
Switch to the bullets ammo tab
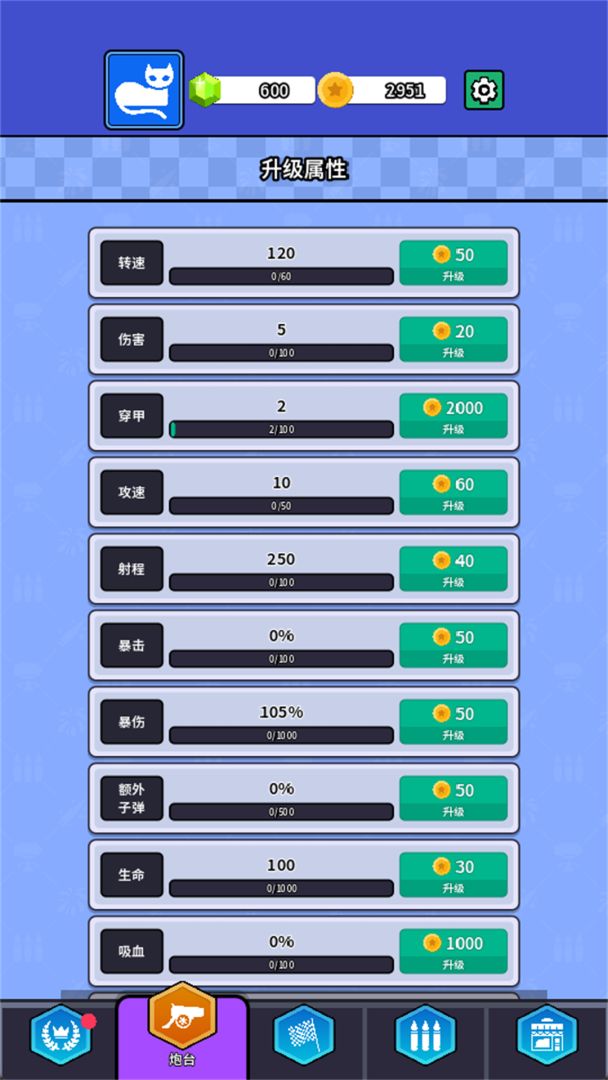click(425, 1036)
